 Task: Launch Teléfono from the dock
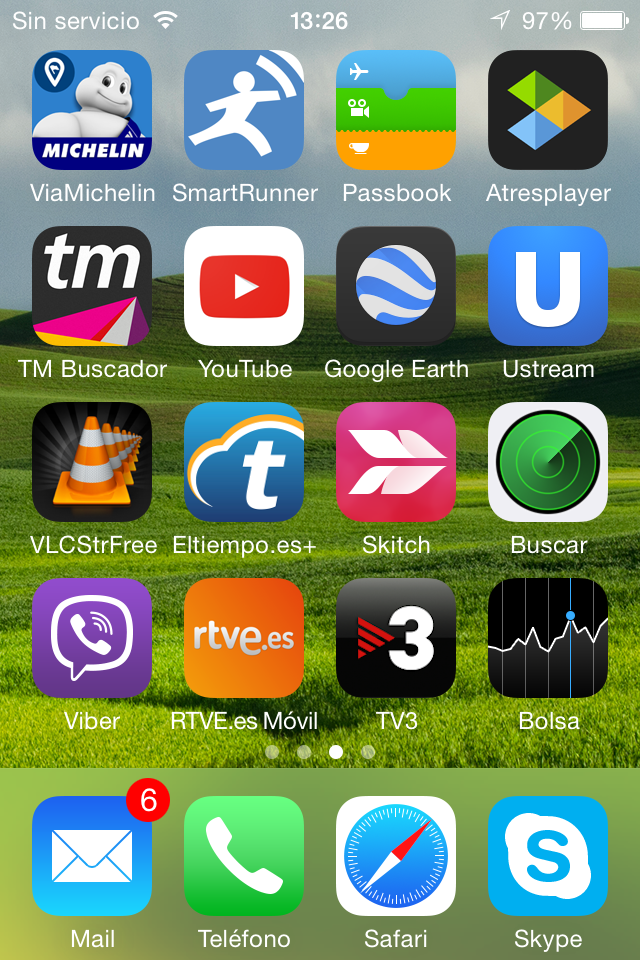pos(244,856)
